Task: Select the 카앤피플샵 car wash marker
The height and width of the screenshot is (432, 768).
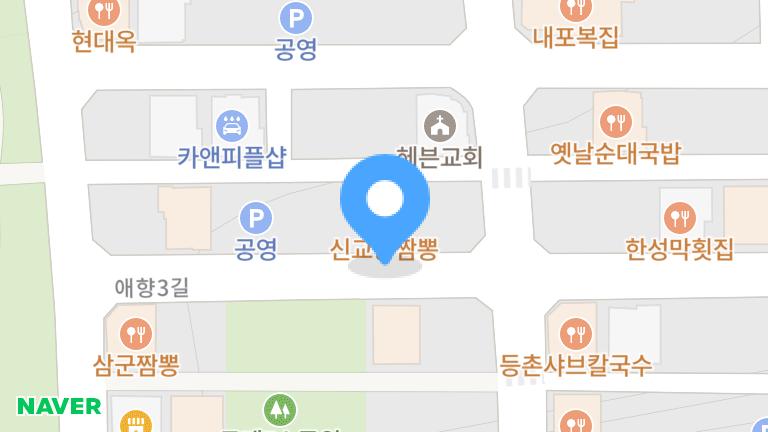Action: click(x=232, y=126)
